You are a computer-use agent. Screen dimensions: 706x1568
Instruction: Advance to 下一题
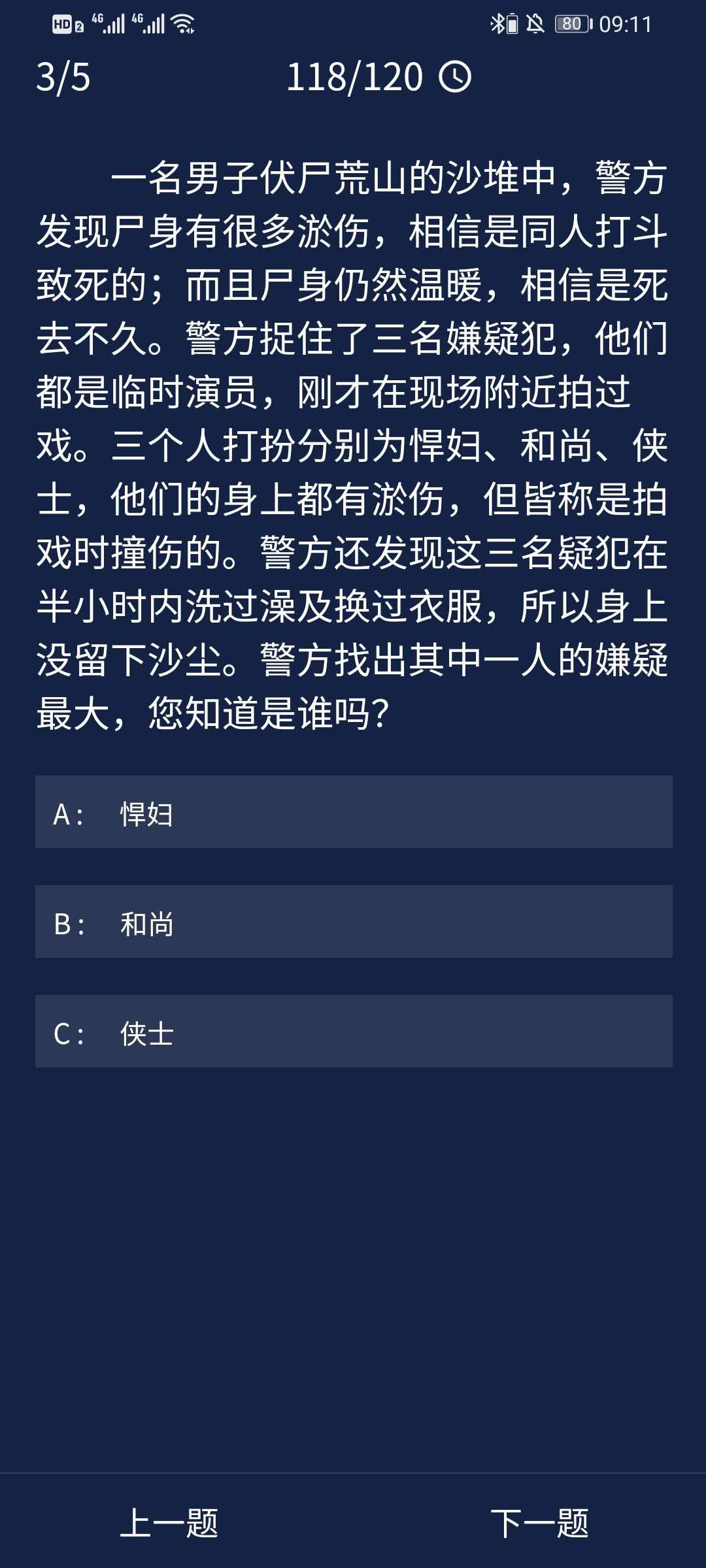tap(539, 1524)
